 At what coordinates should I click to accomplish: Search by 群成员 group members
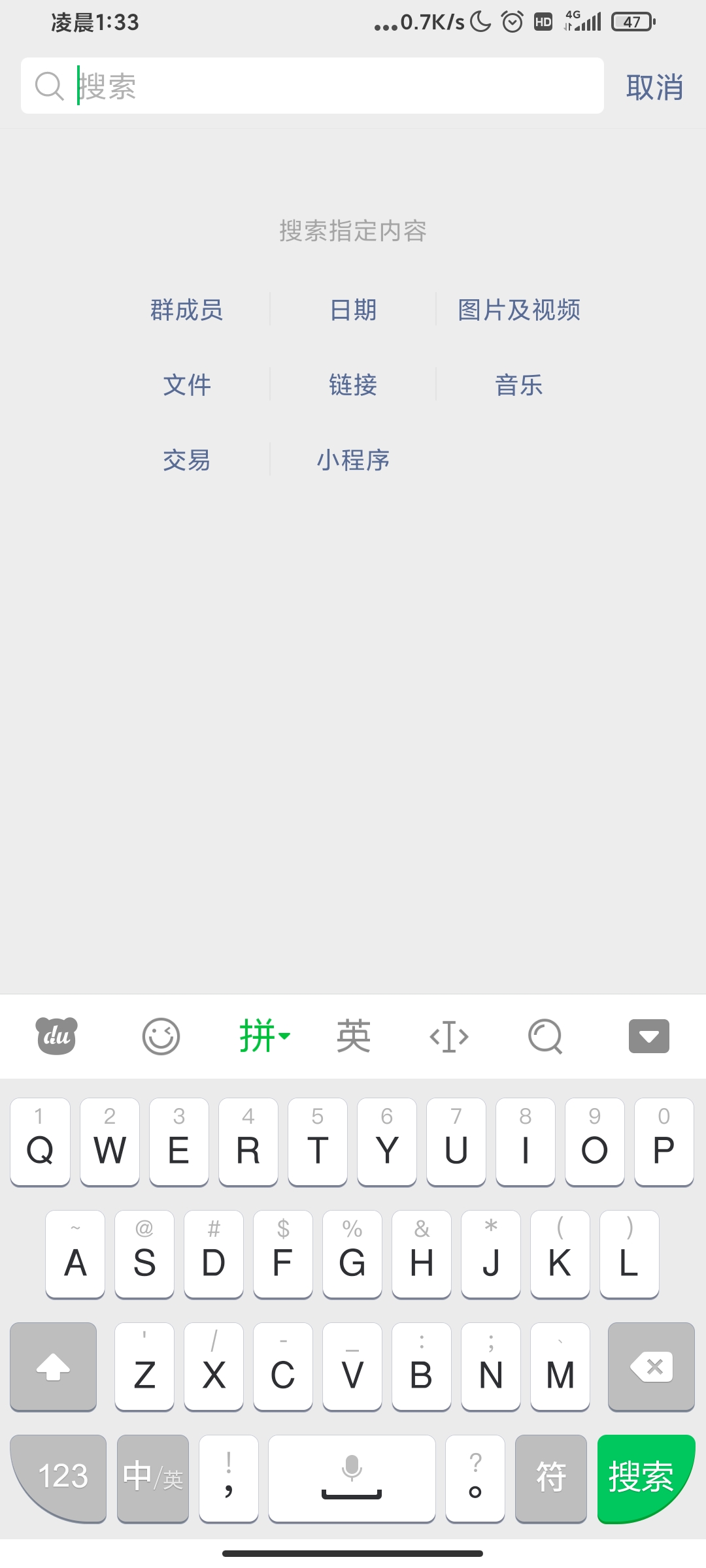click(187, 310)
